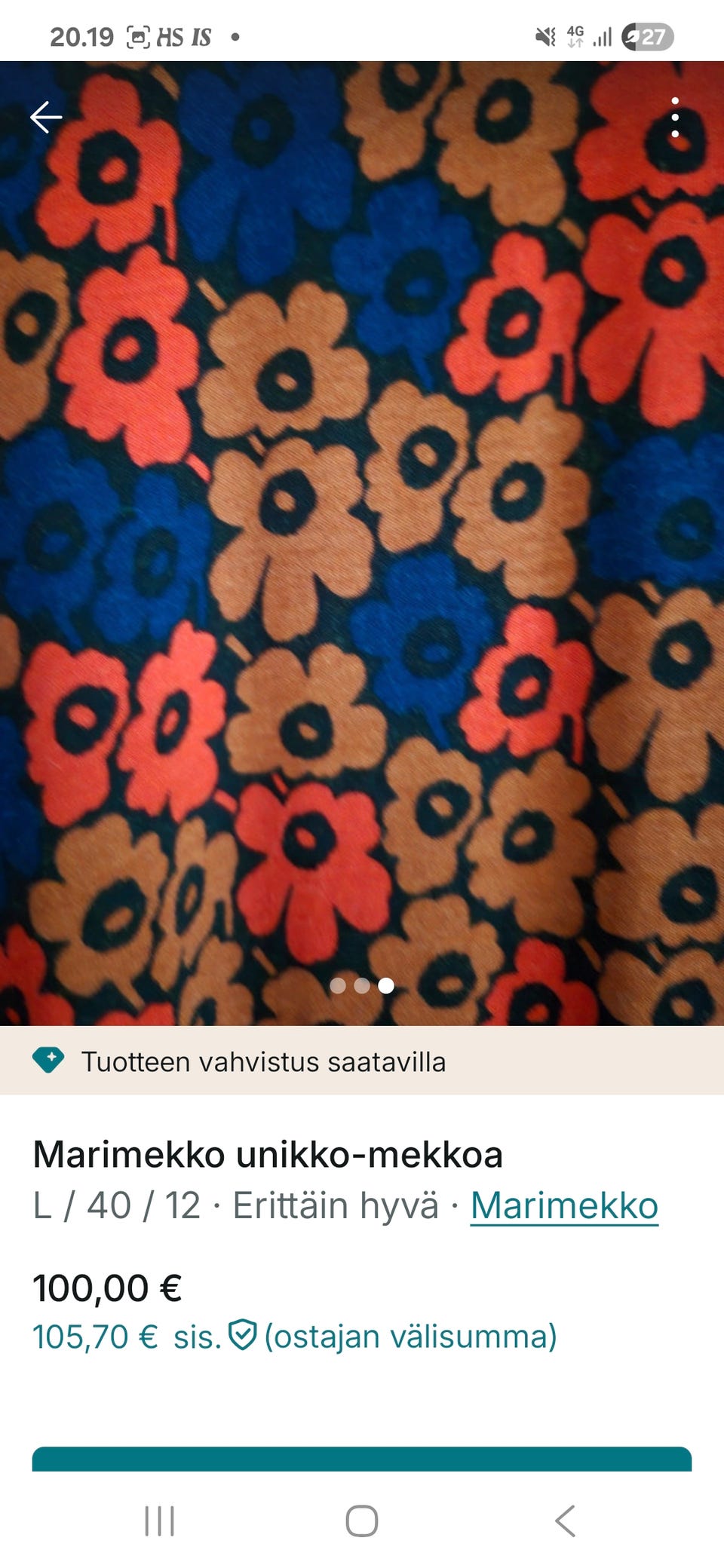
Task: Select the active third carousel dot
Action: 385,985
